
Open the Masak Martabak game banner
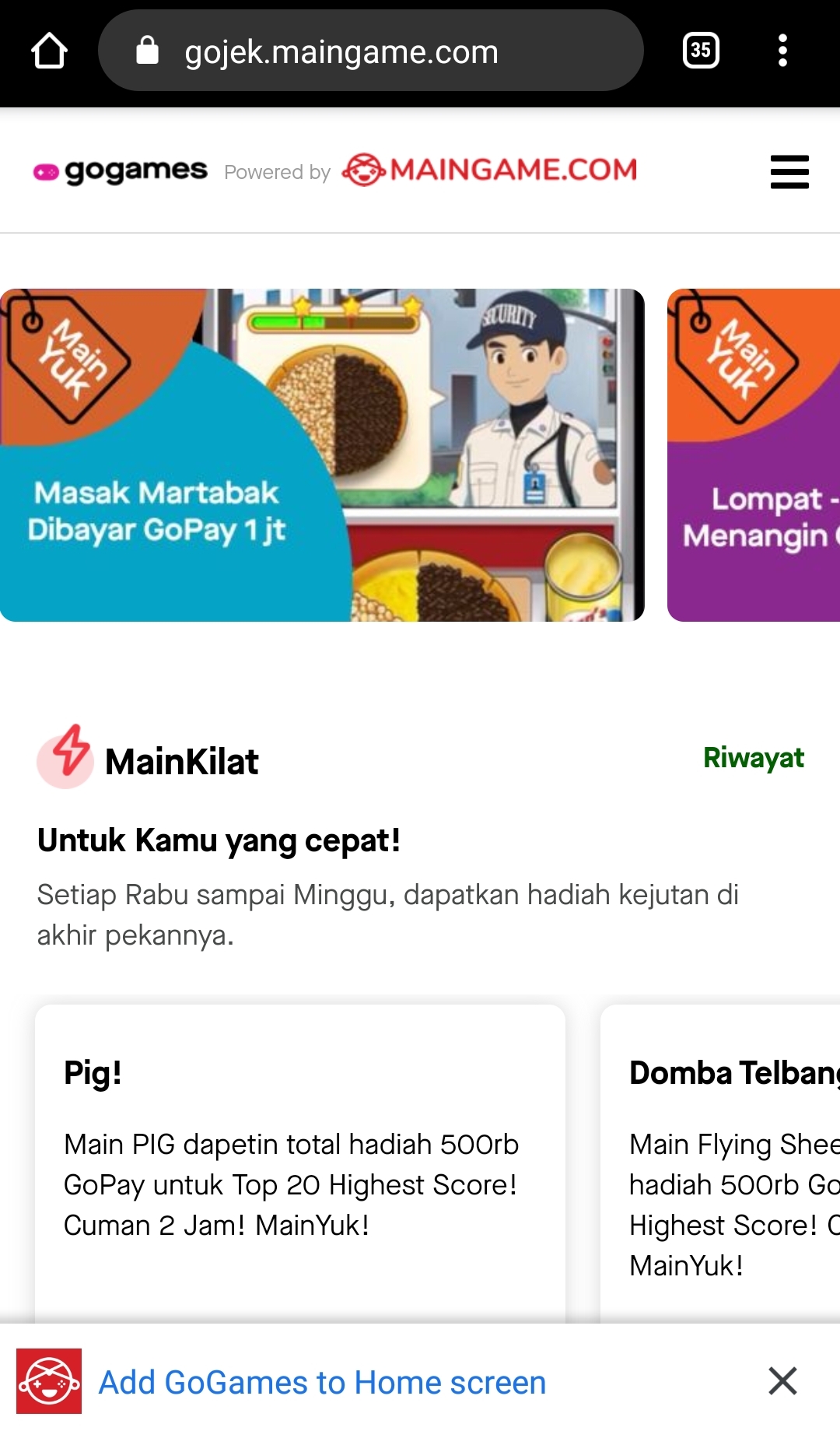(x=322, y=455)
